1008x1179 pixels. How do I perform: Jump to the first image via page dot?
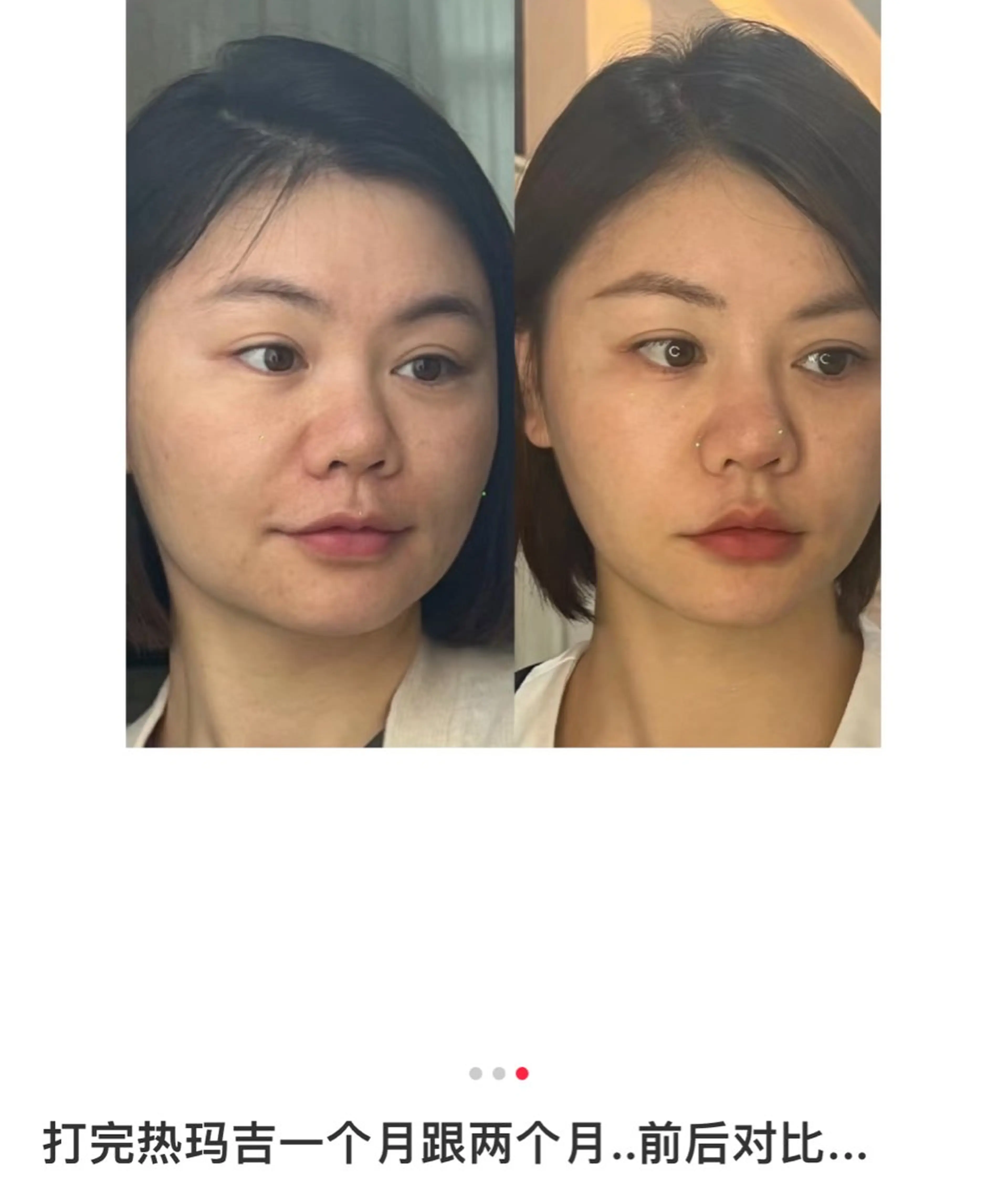pyautogui.click(x=475, y=1073)
